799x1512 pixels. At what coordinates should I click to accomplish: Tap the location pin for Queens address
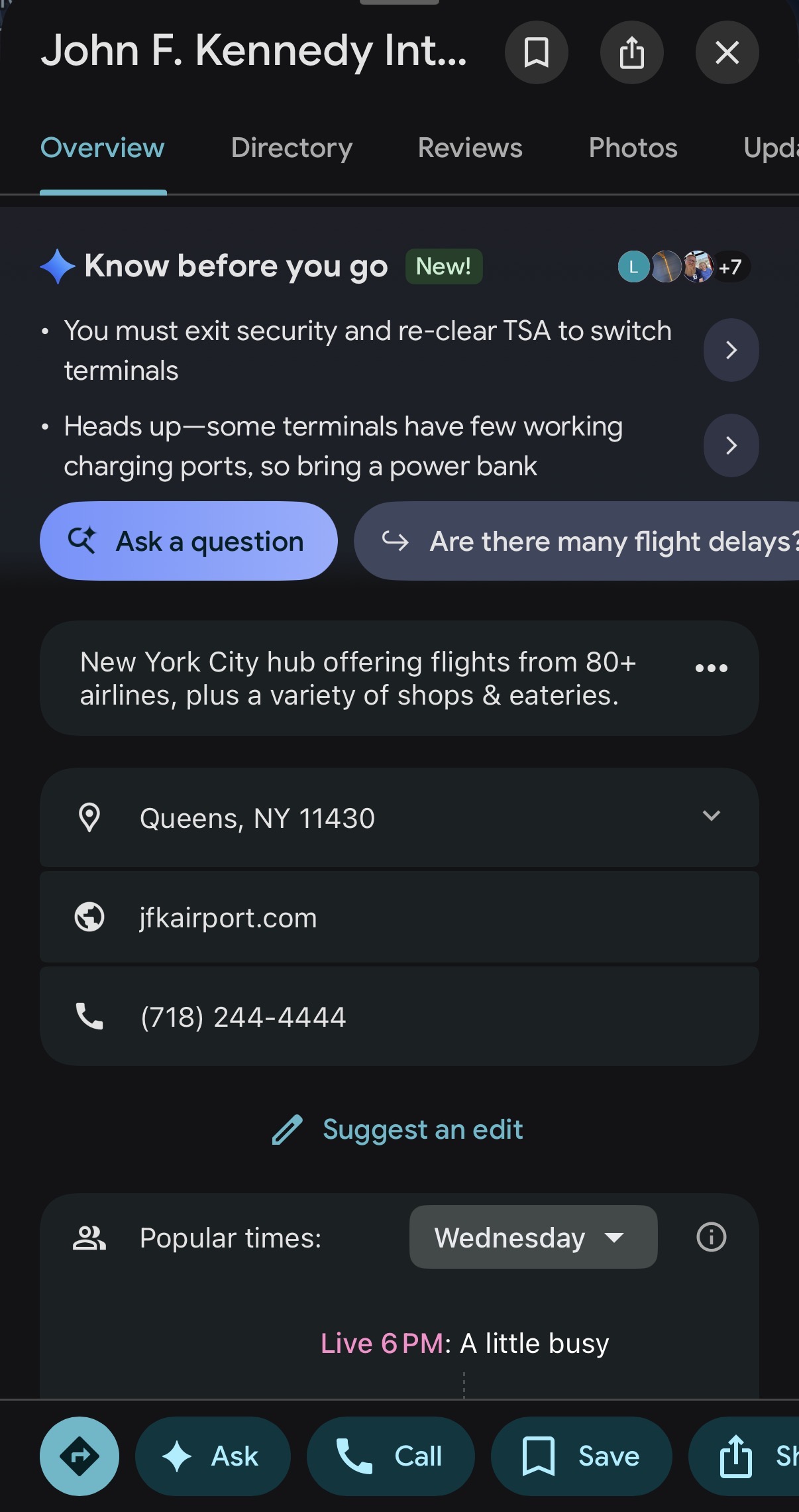[x=91, y=818]
